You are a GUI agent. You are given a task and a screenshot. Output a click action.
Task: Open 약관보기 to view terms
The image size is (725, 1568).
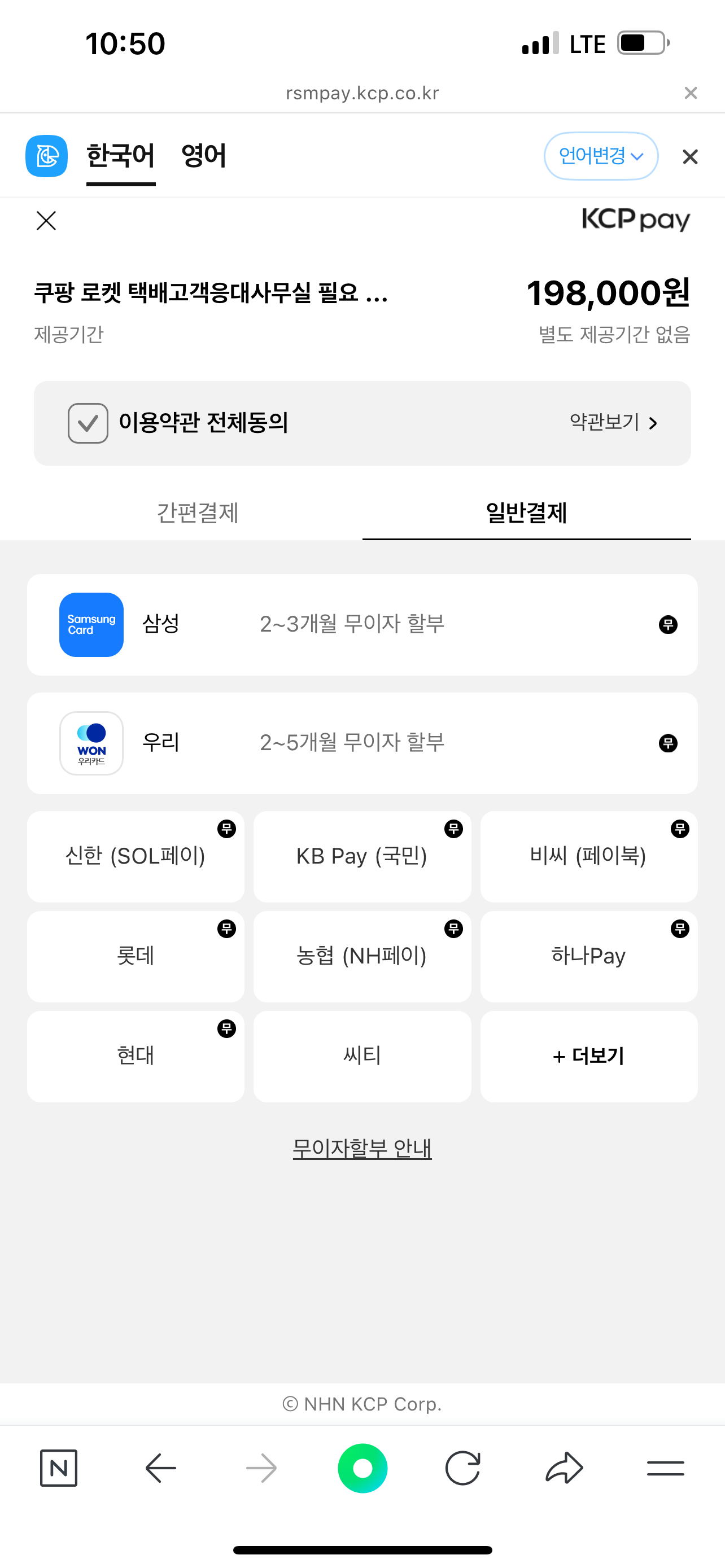(x=613, y=422)
